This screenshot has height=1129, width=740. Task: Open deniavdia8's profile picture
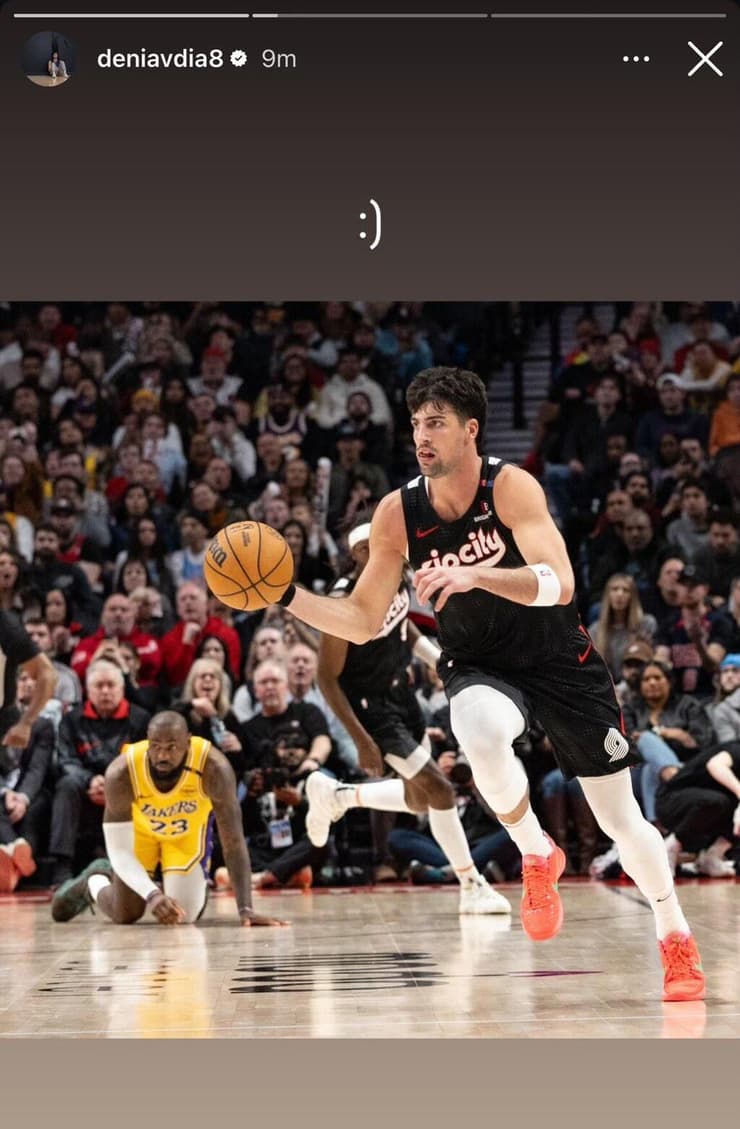coord(48,59)
